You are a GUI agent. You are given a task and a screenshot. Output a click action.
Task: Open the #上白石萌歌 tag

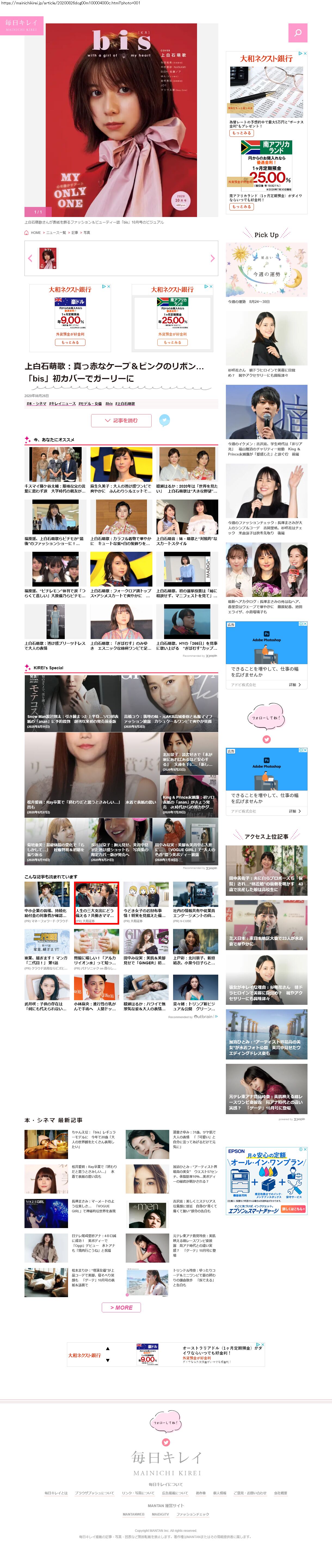[125, 404]
